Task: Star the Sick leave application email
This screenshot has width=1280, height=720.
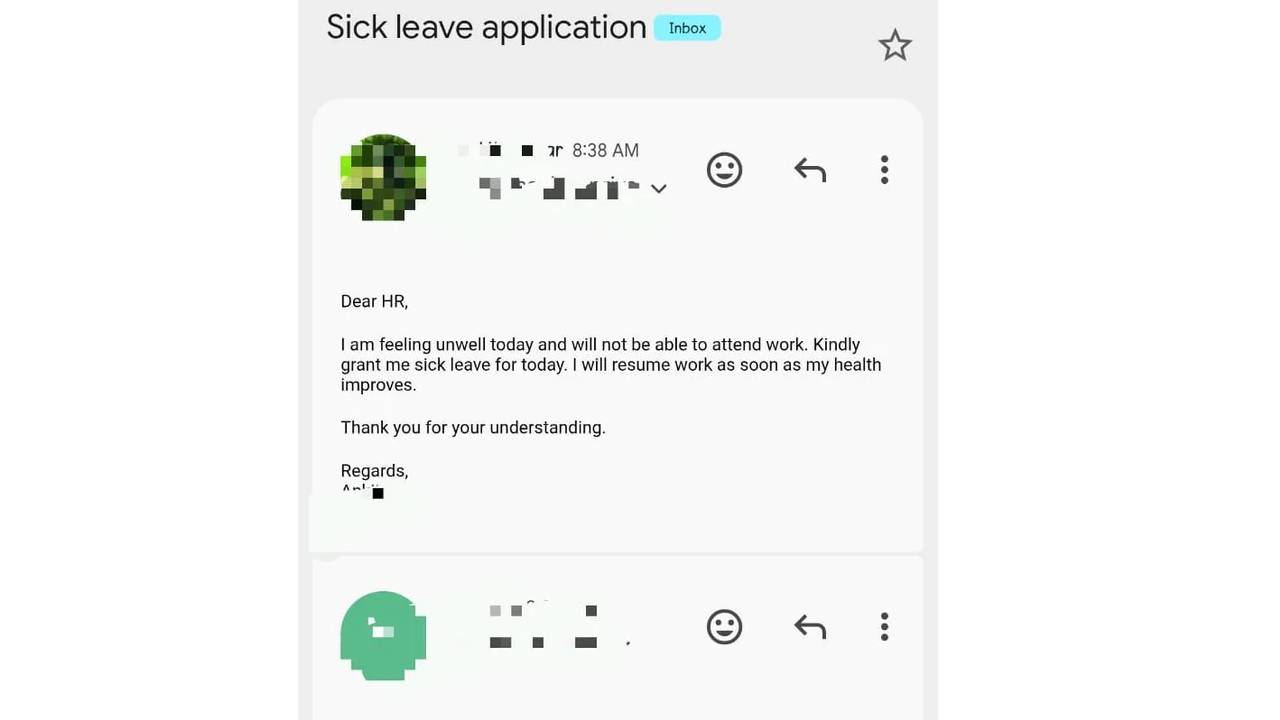Action: click(x=895, y=45)
